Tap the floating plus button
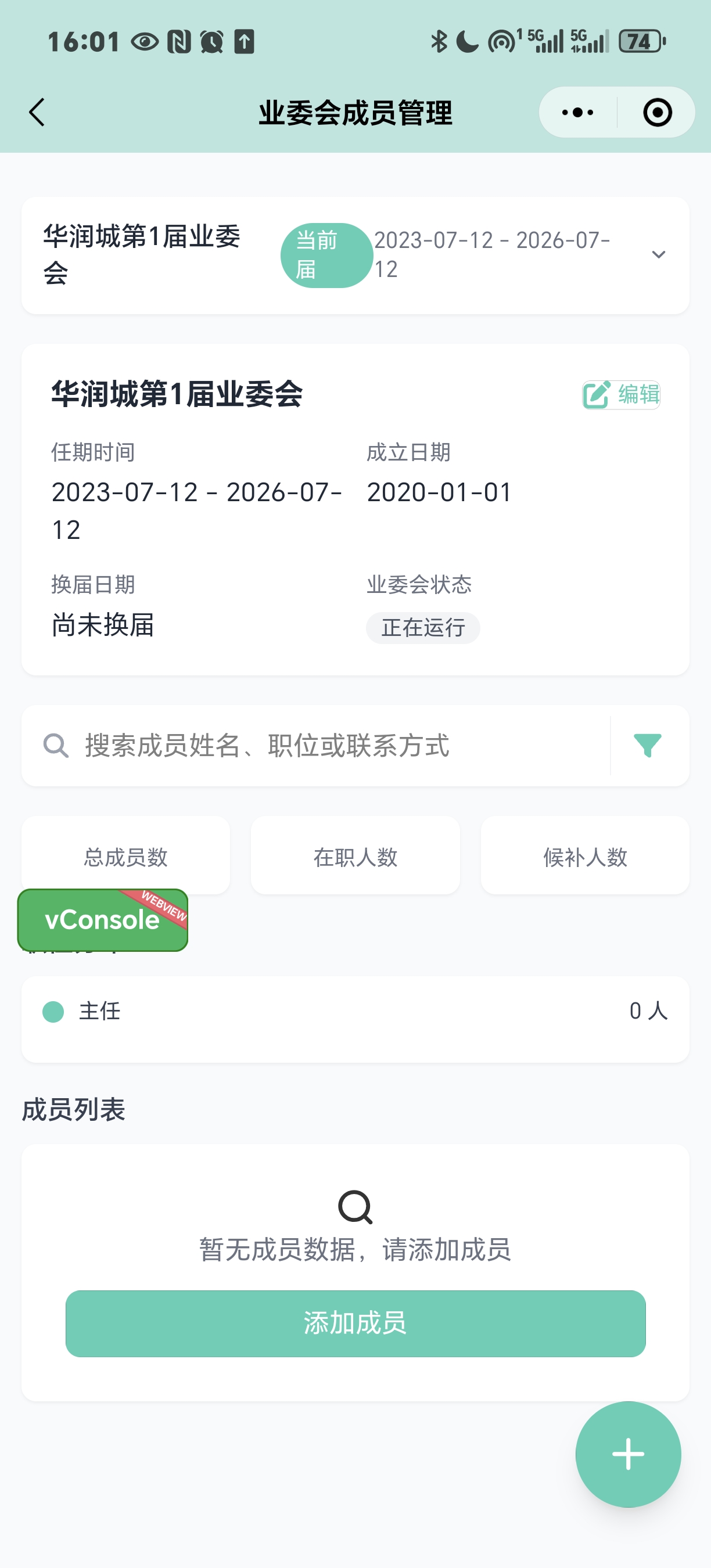The image size is (711, 1568). click(628, 1454)
